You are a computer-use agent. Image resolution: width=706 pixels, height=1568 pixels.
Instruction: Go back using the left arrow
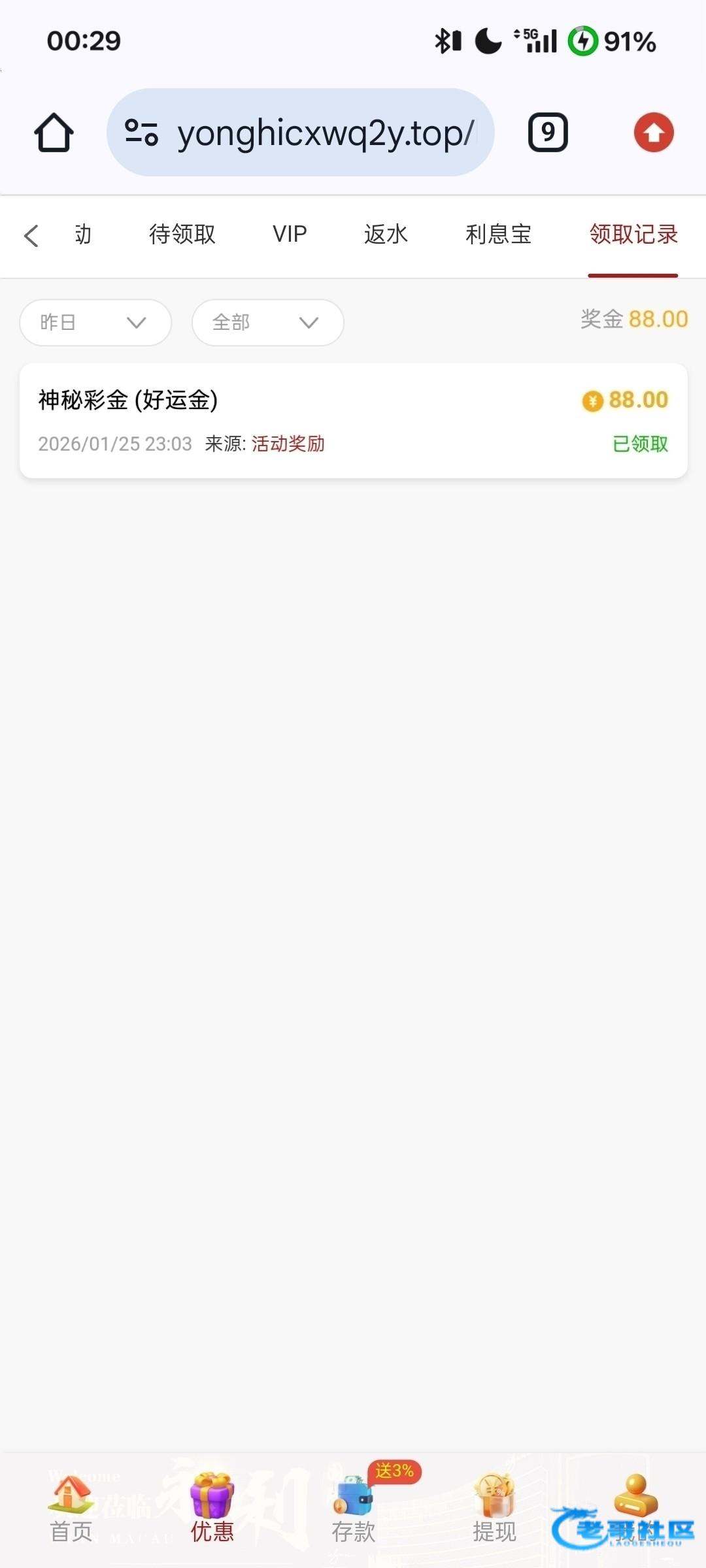coord(31,236)
